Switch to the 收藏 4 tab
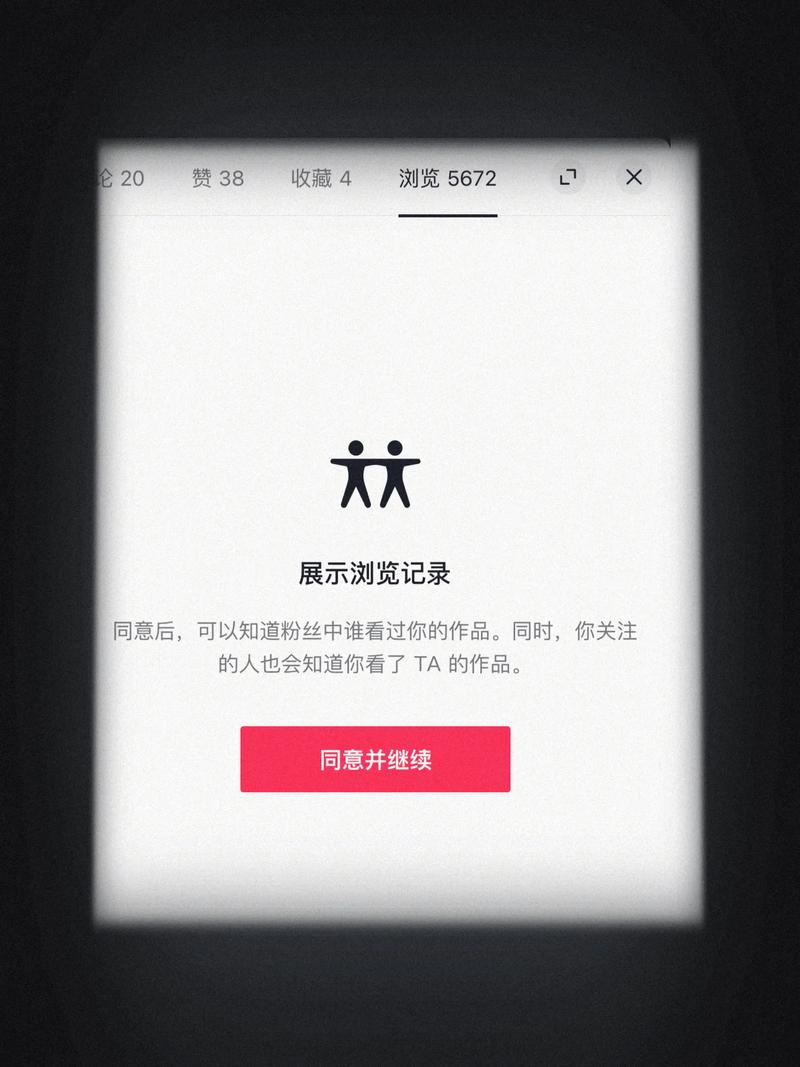Screen dimensions: 800x1067 [x=321, y=178]
